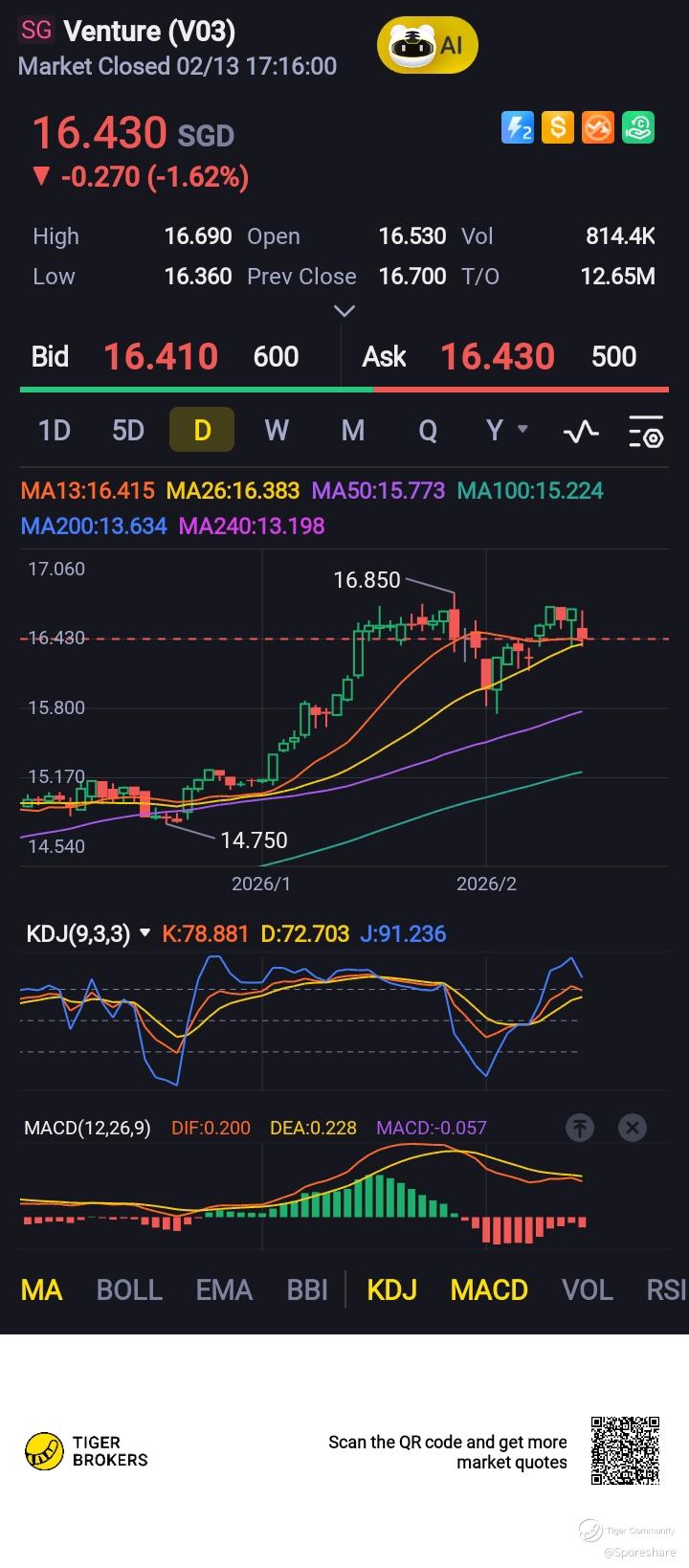The image size is (689, 1568).
Task: Choose the RSI sub-indicator
Action: [666, 1290]
